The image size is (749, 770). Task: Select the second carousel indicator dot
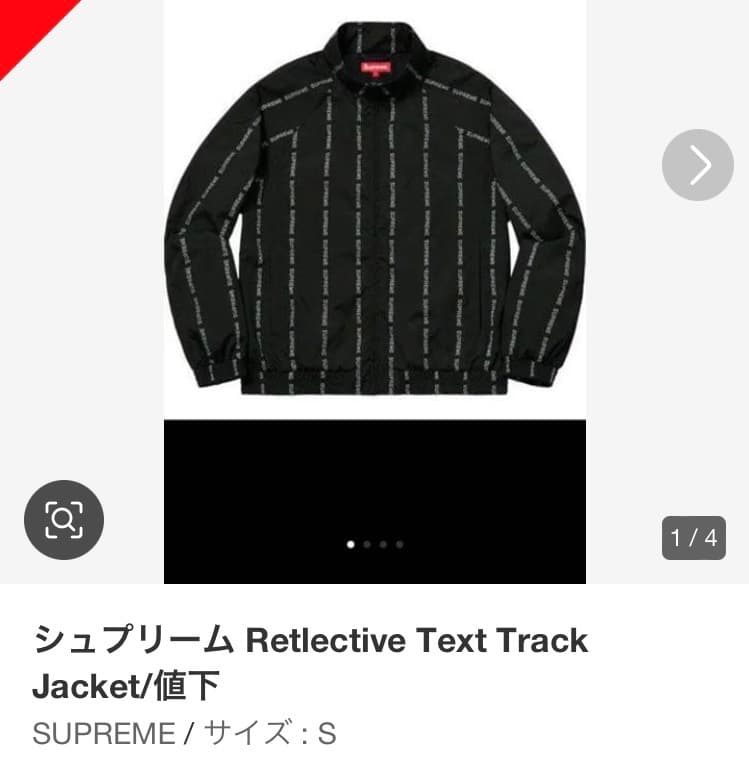(369, 543)
